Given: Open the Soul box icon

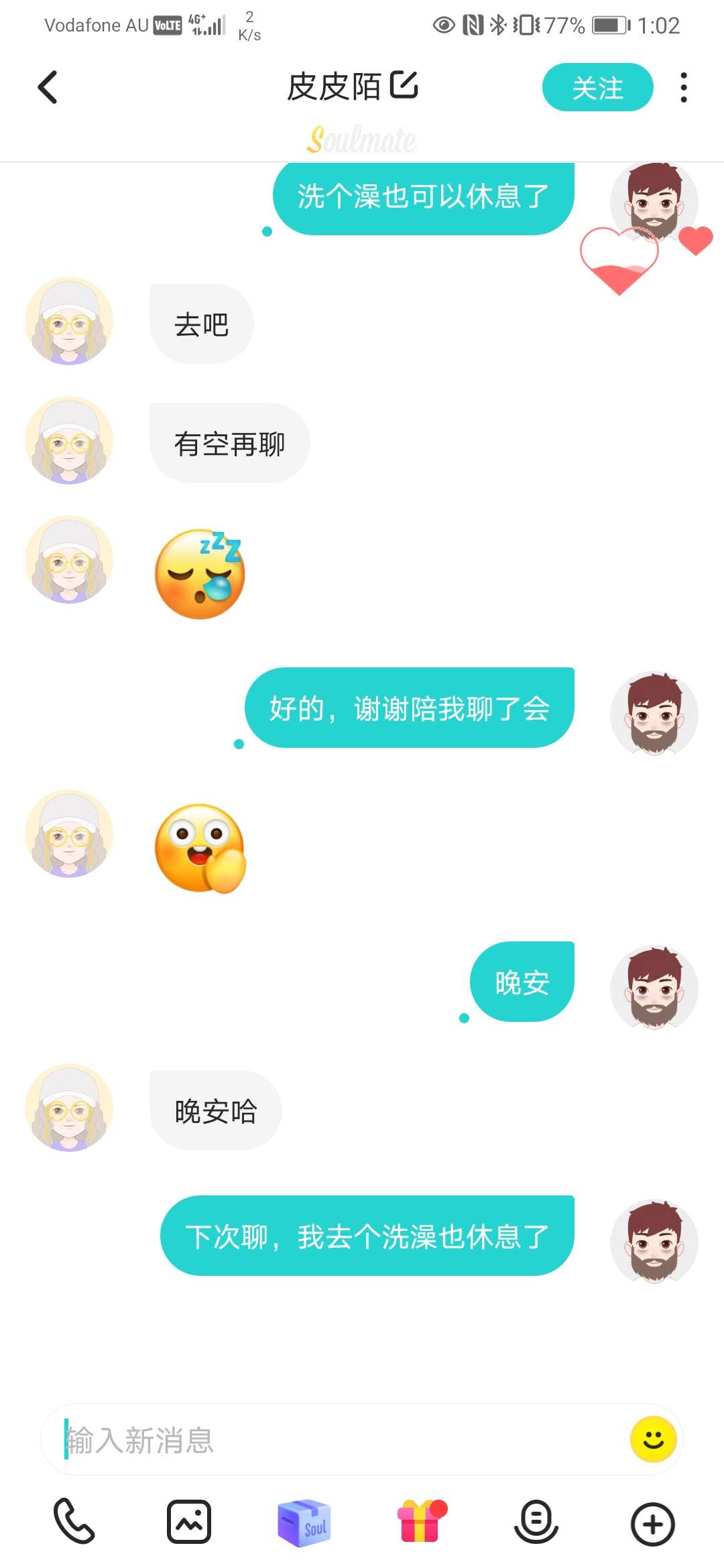Looking at the screenshot, I should point(304,1522).
